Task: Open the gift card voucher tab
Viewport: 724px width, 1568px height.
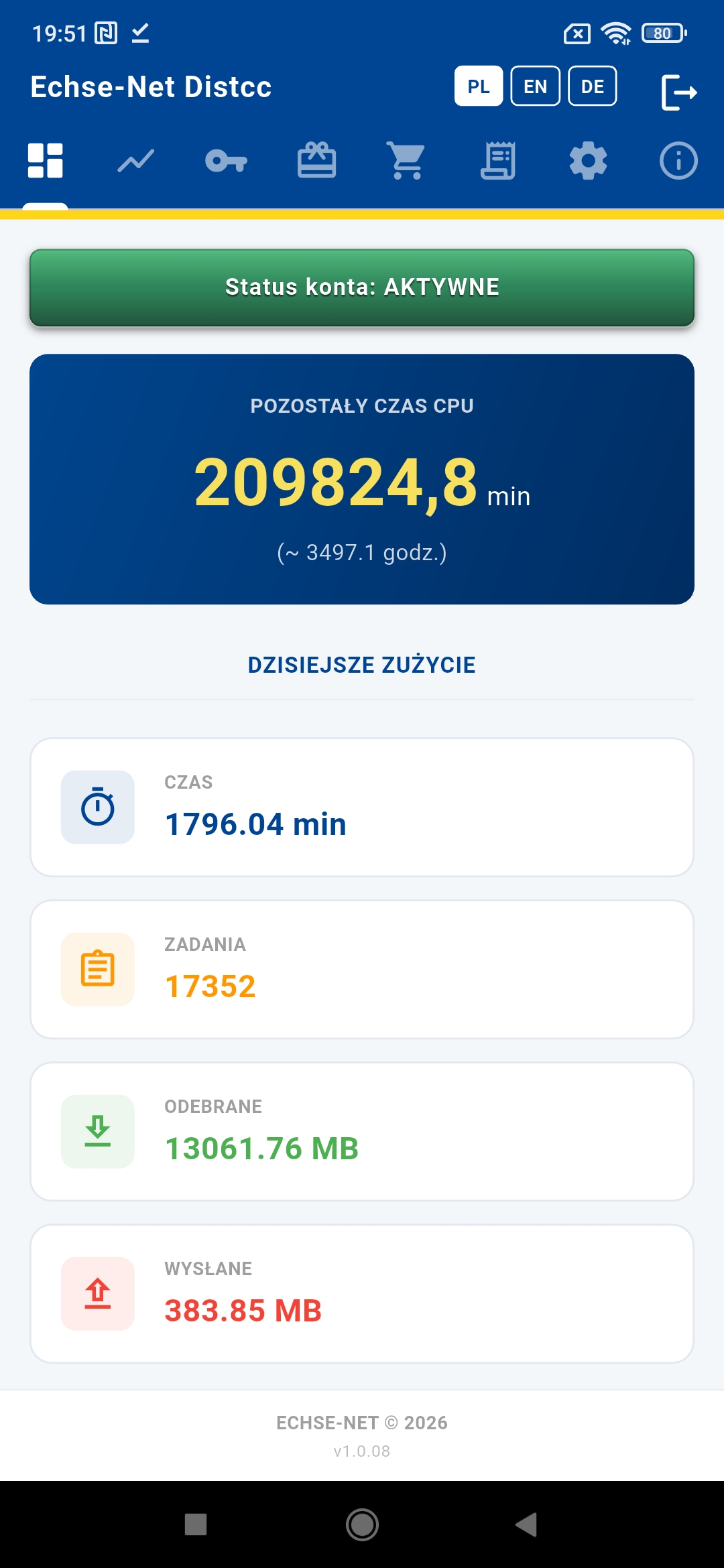Action: tap(317, 160)
